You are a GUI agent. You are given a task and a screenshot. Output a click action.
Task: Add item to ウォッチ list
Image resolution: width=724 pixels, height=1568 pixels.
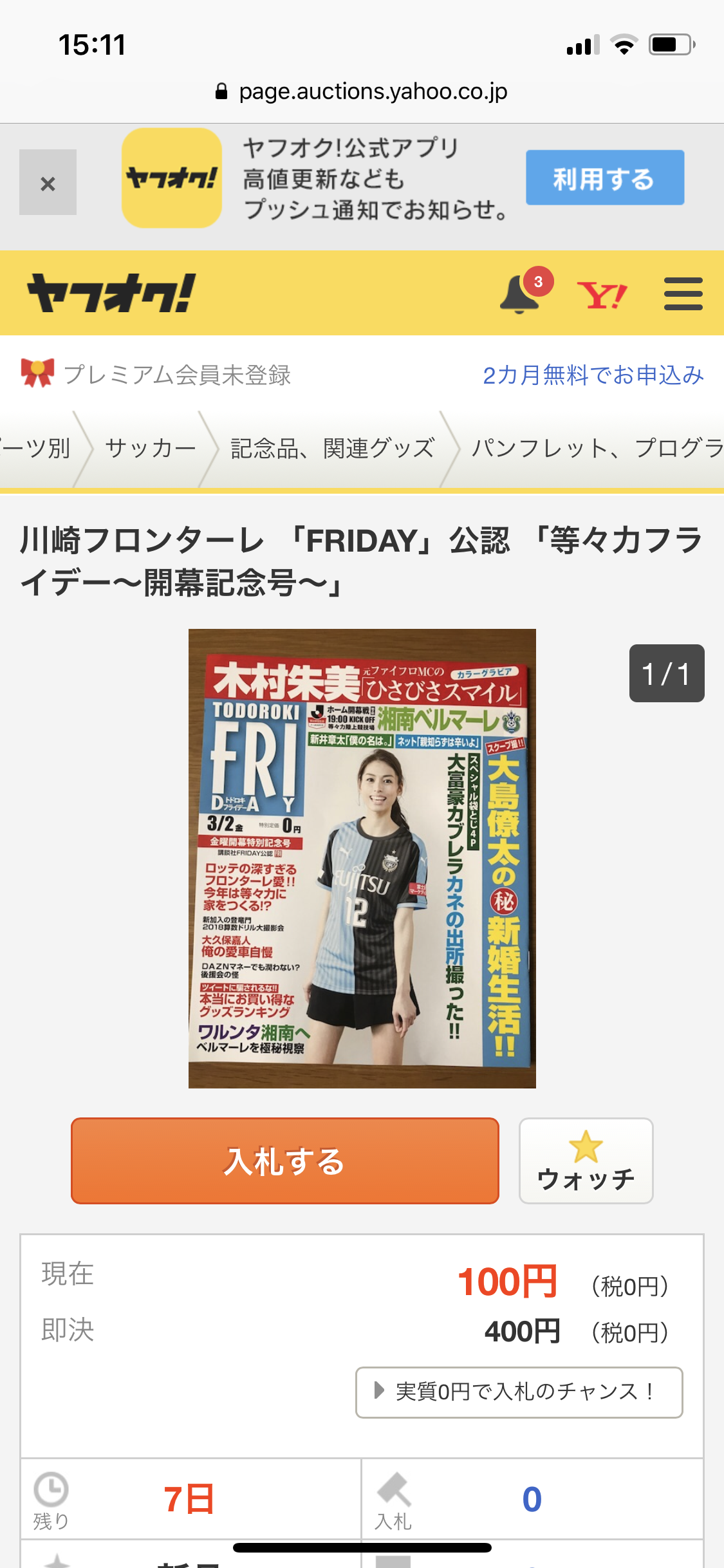(x=586, y=1161)
